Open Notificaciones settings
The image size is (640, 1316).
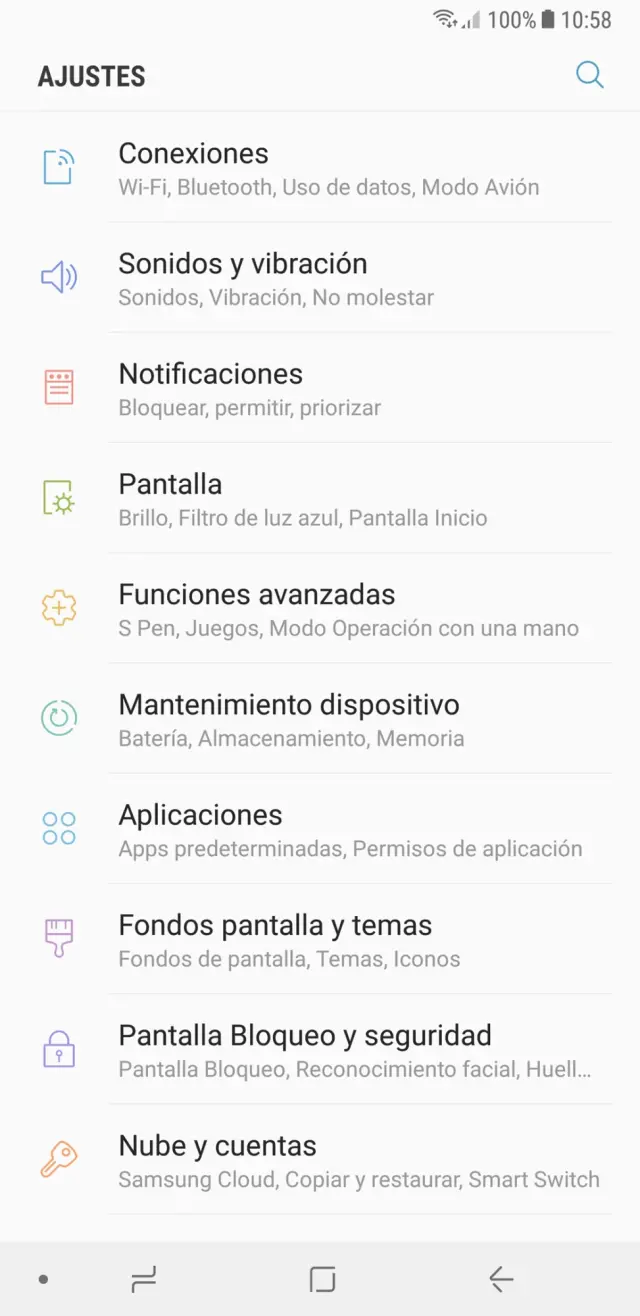[x=320, y=388]
